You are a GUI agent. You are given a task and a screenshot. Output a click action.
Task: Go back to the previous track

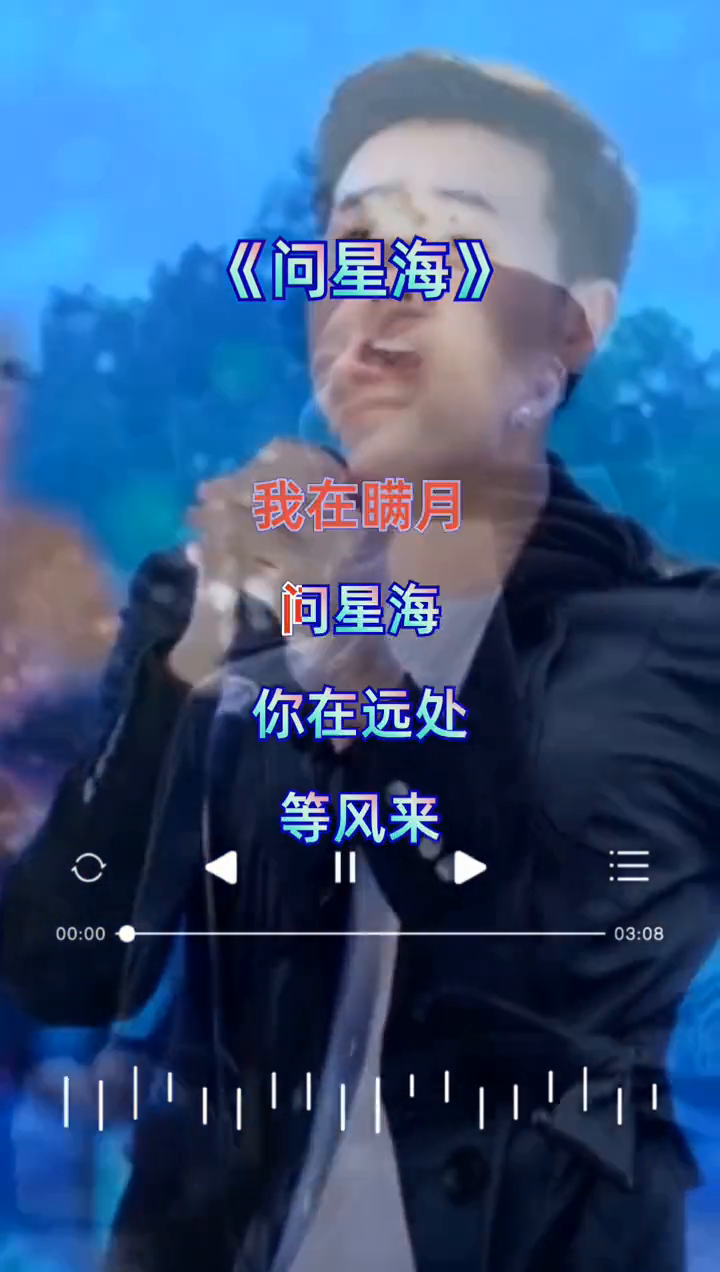[222, 868]
